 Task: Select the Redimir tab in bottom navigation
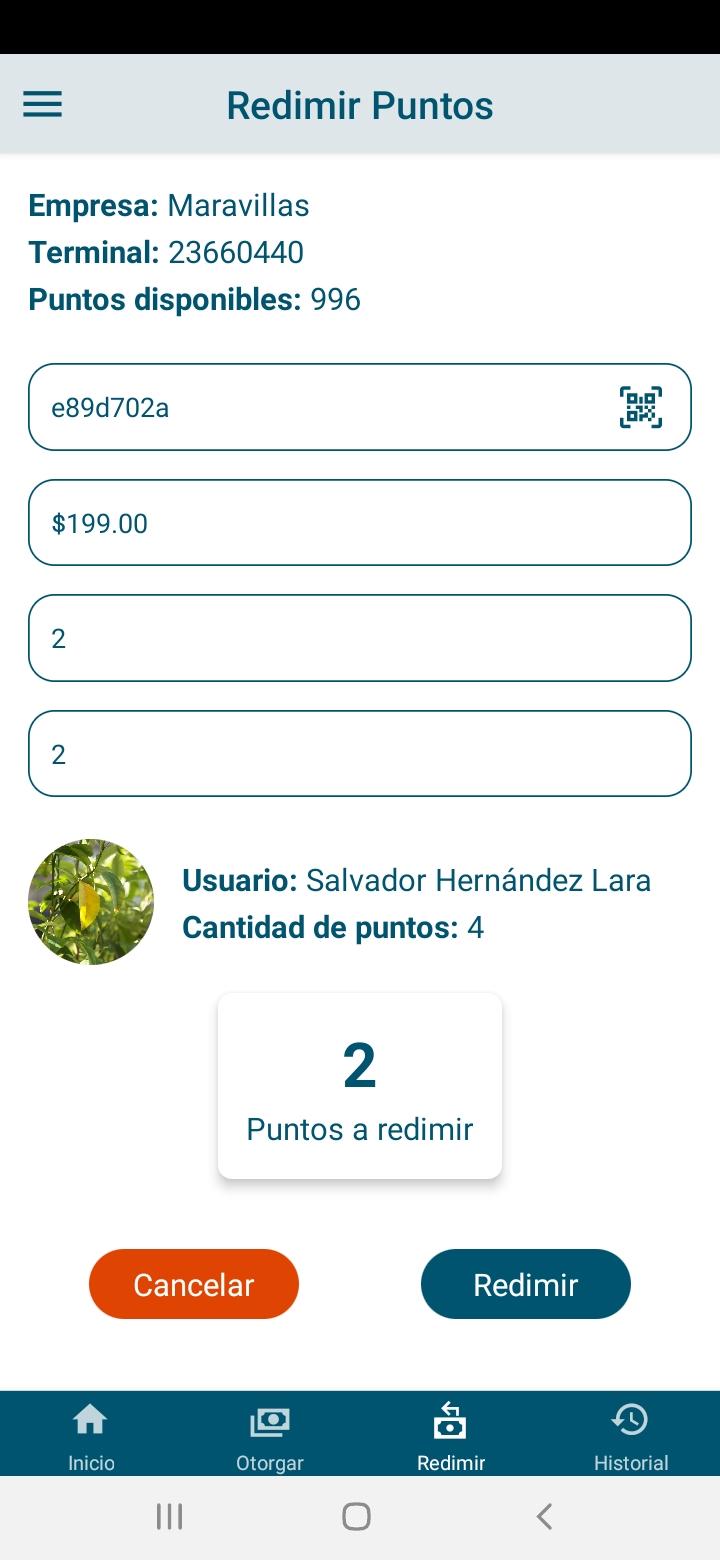click(x=451, y=1436)
